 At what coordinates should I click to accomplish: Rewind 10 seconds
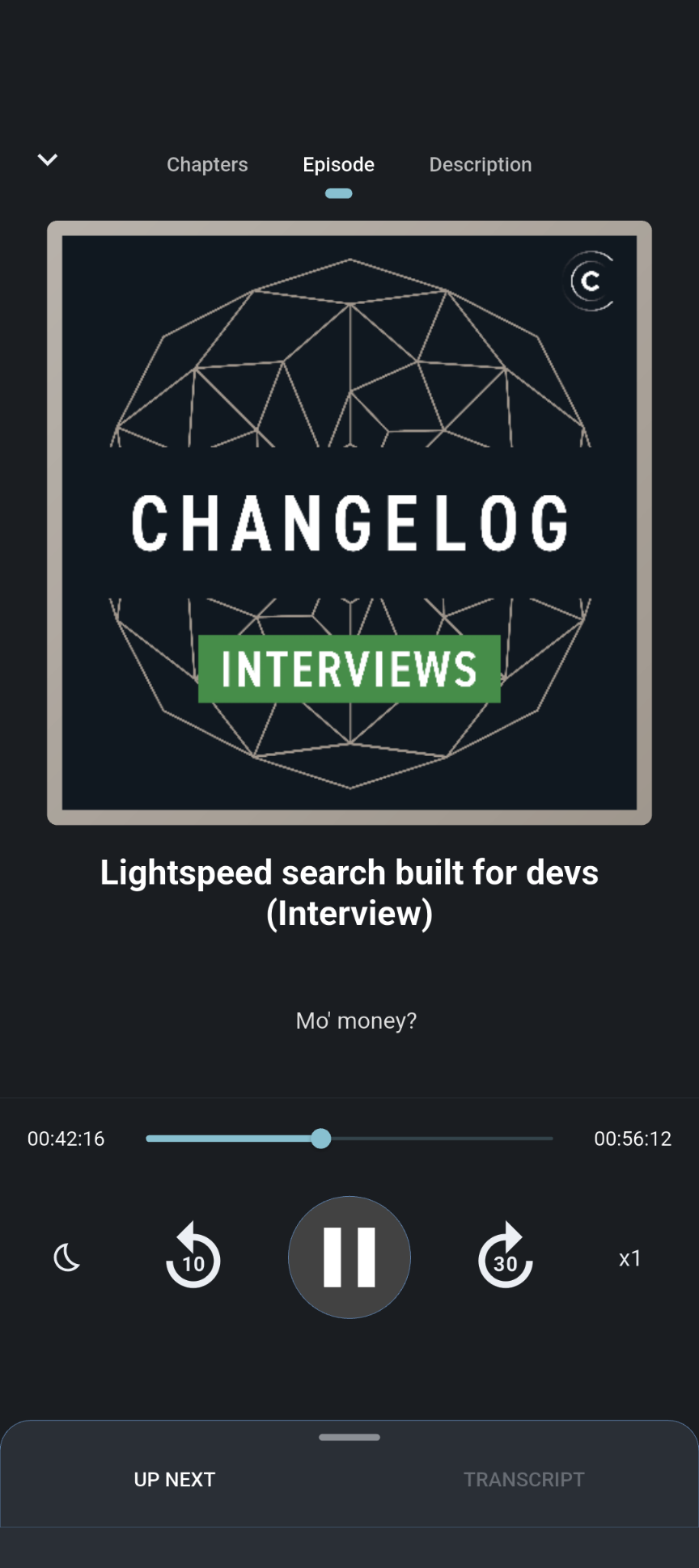click(193, 1257)
